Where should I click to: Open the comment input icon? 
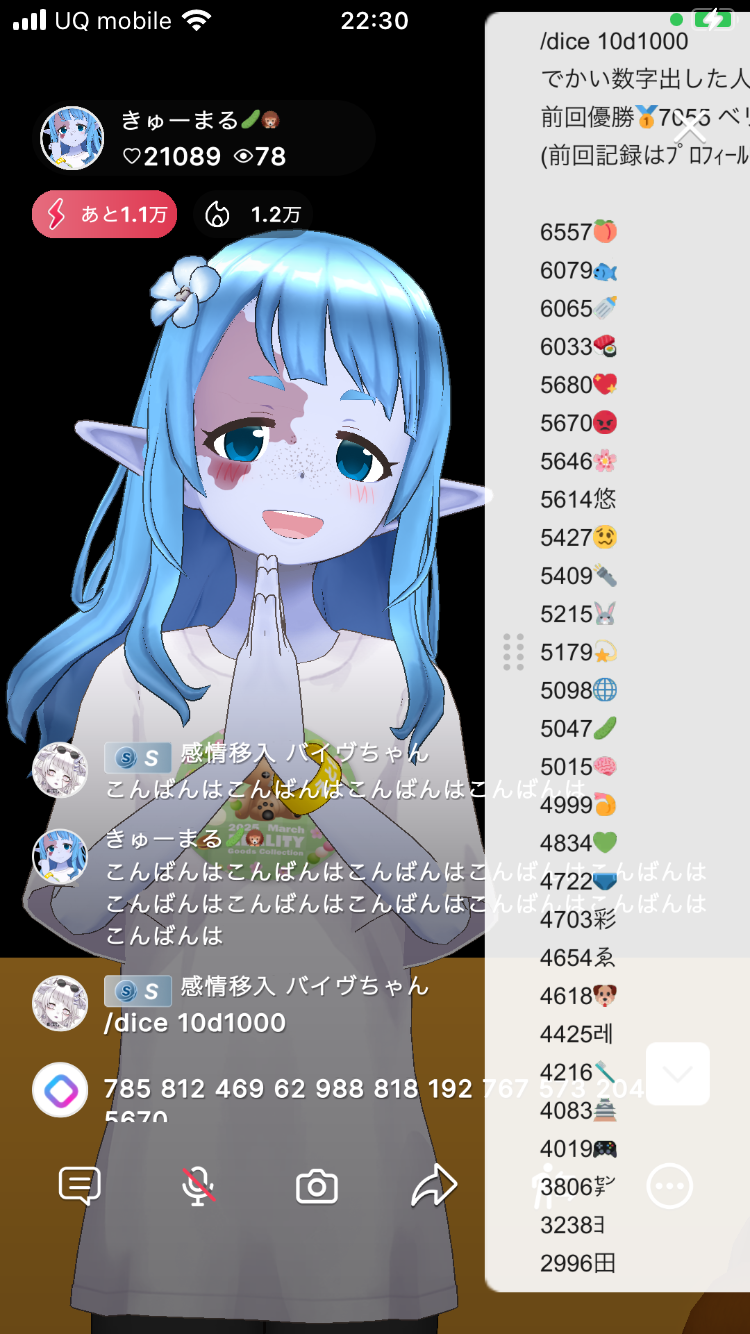79,1187
